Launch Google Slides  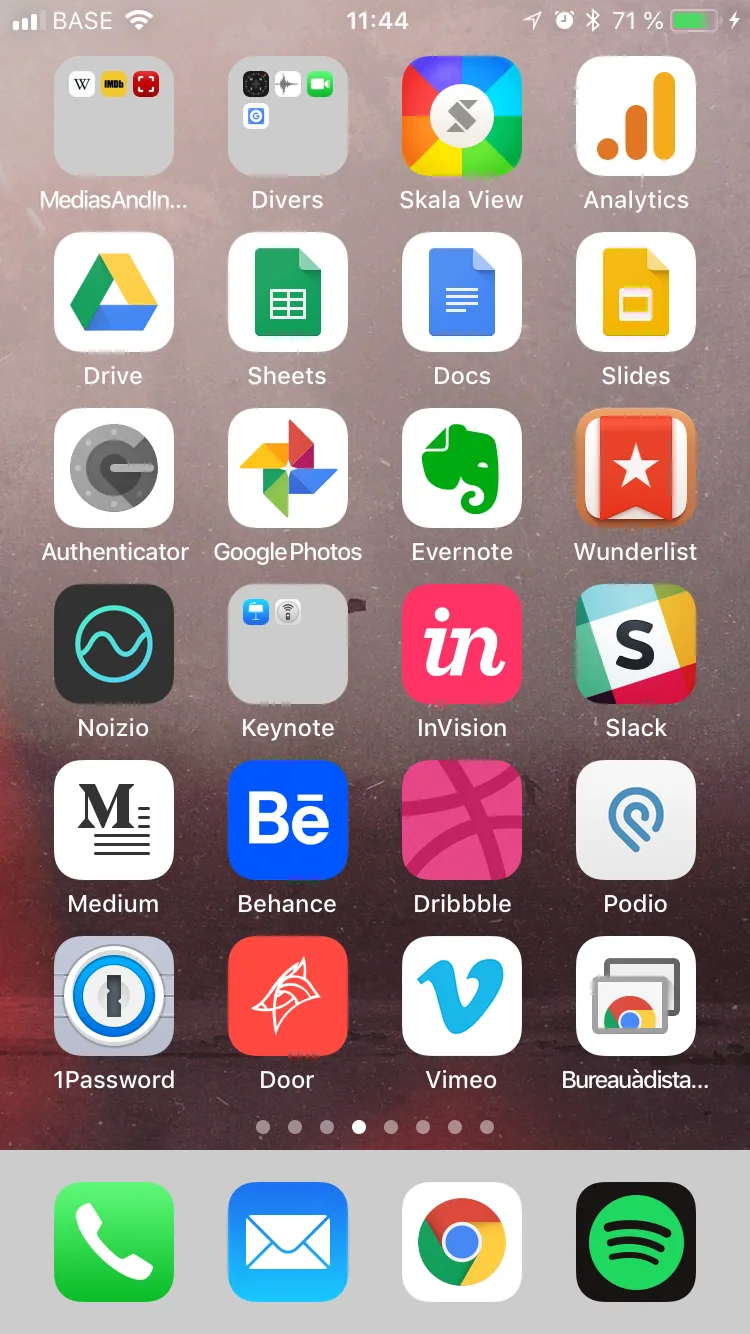pyautogui.click(x=636, y=292)
